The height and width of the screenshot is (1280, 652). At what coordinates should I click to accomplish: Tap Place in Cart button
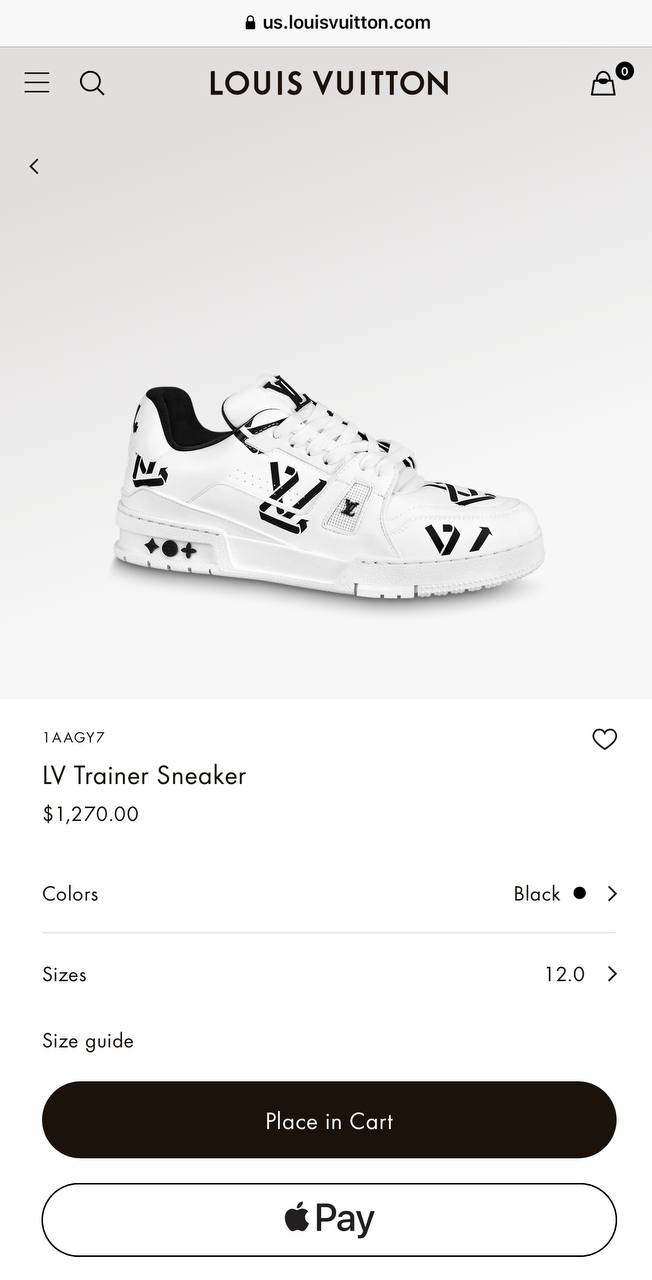329,1120
